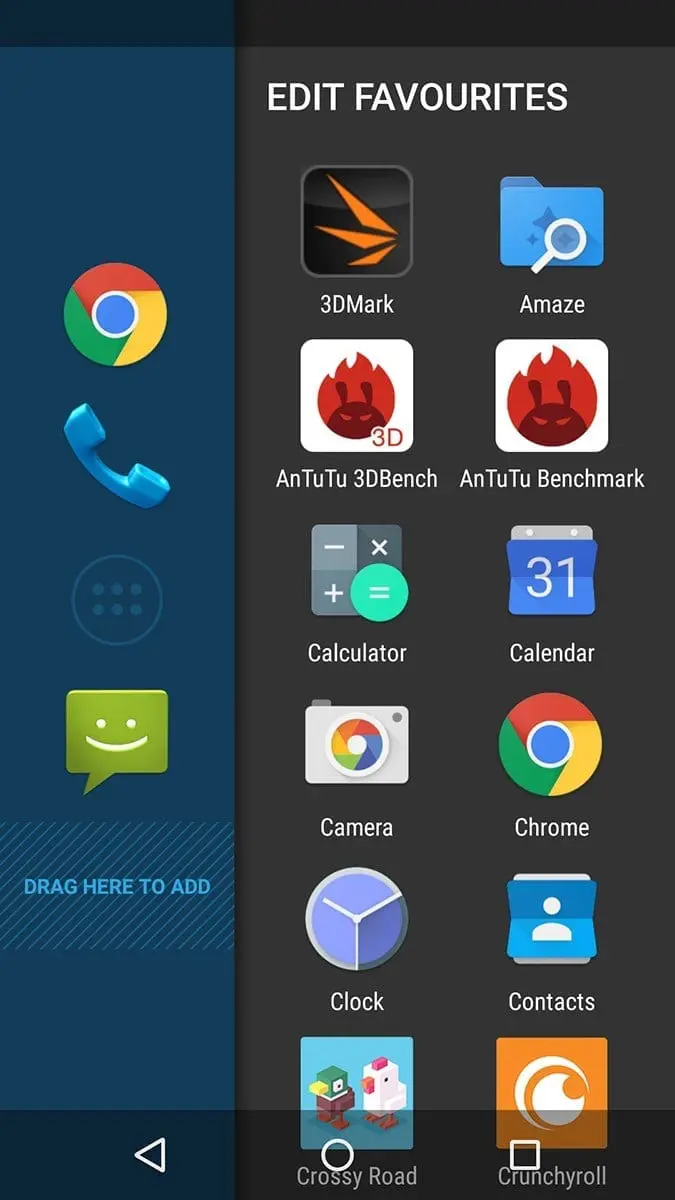
Task: Tap the Clock app icon
Action: click(357, 919)
